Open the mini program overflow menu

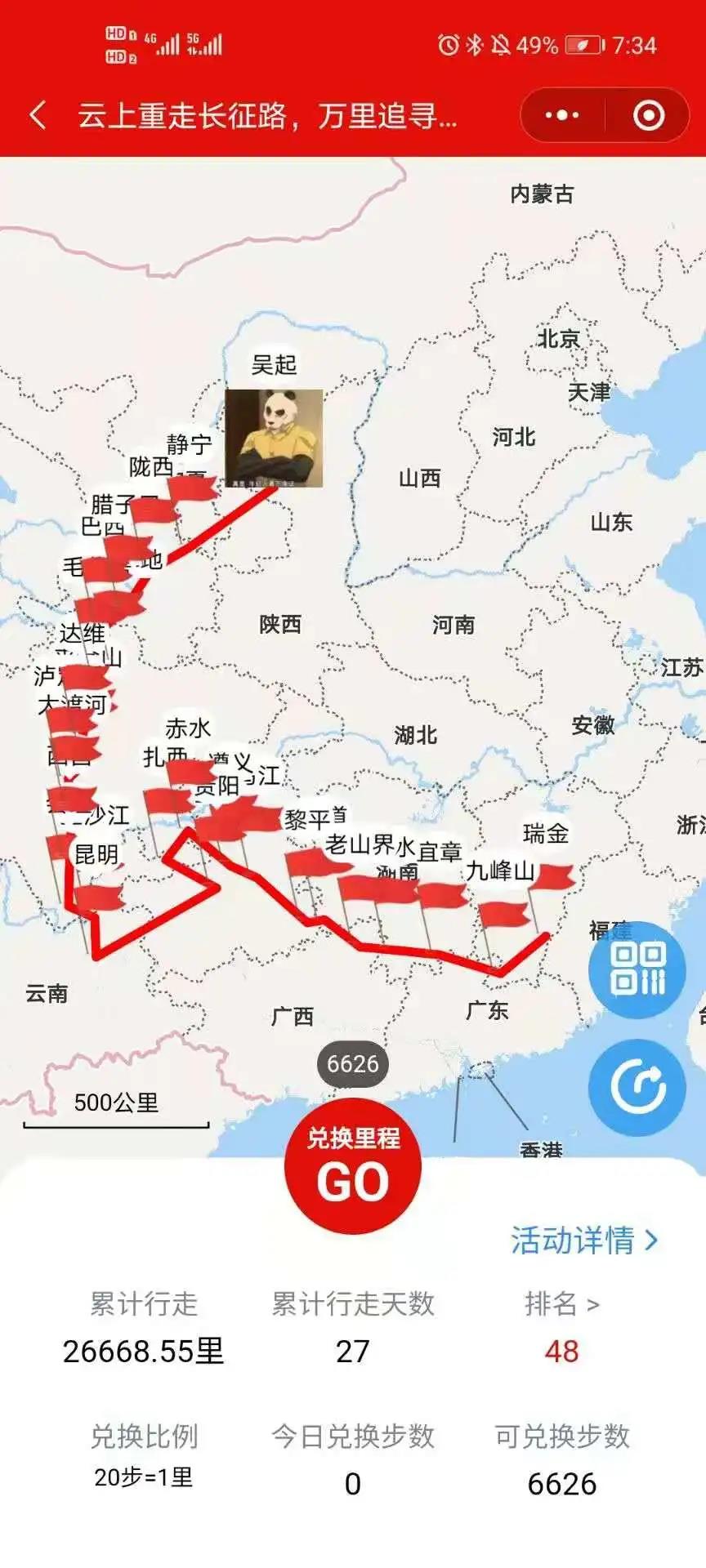coord(562,115)
